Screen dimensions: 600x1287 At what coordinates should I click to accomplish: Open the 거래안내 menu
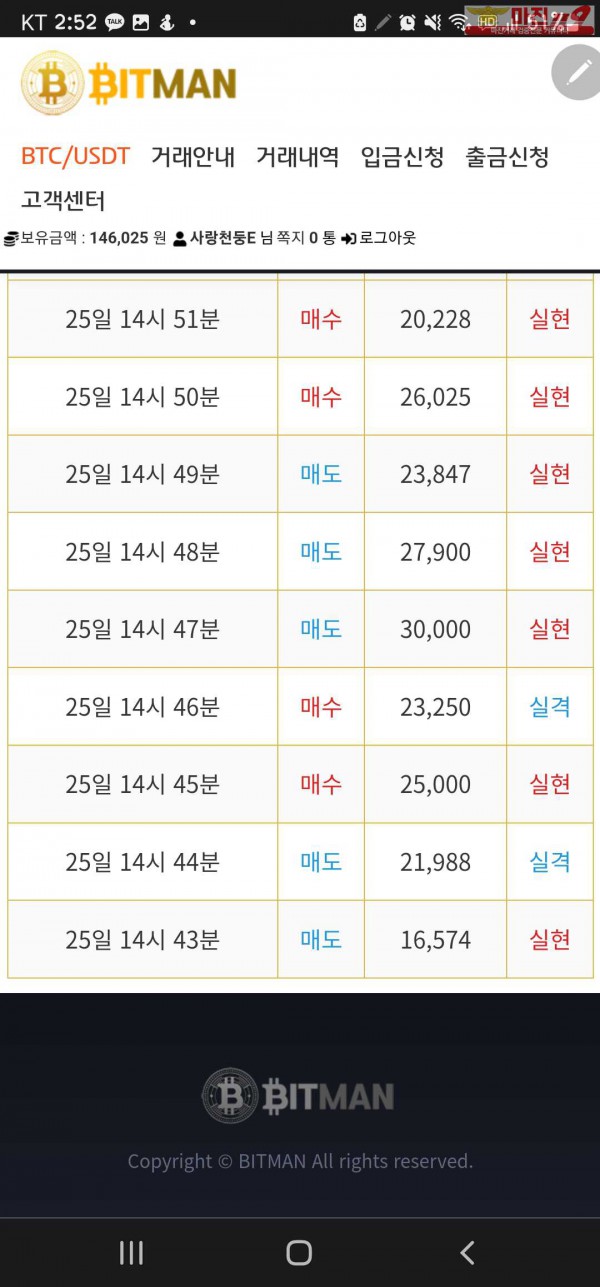pyautogui.click(x=192, y=157)
